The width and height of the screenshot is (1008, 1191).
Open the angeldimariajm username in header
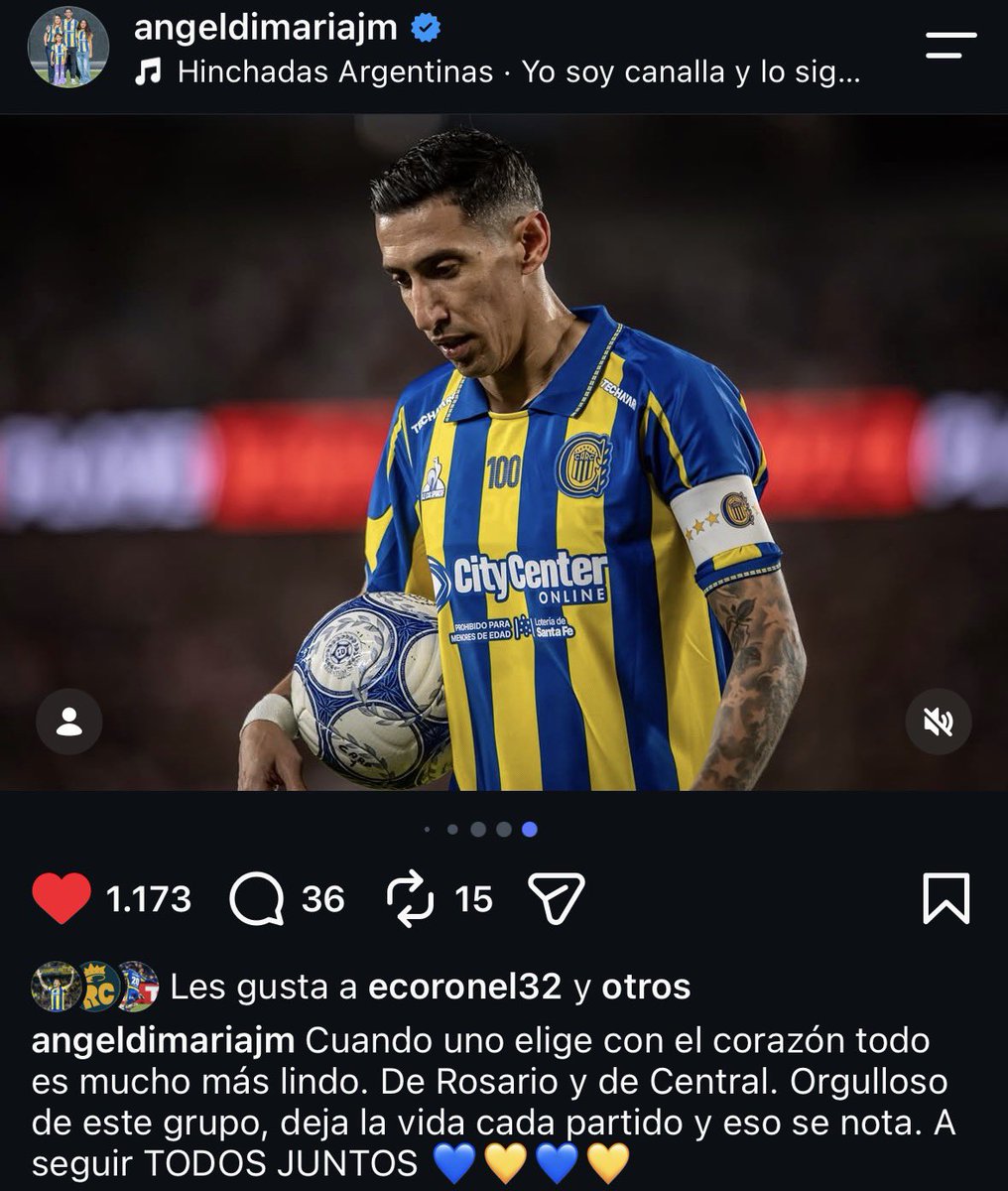point(266,29)
